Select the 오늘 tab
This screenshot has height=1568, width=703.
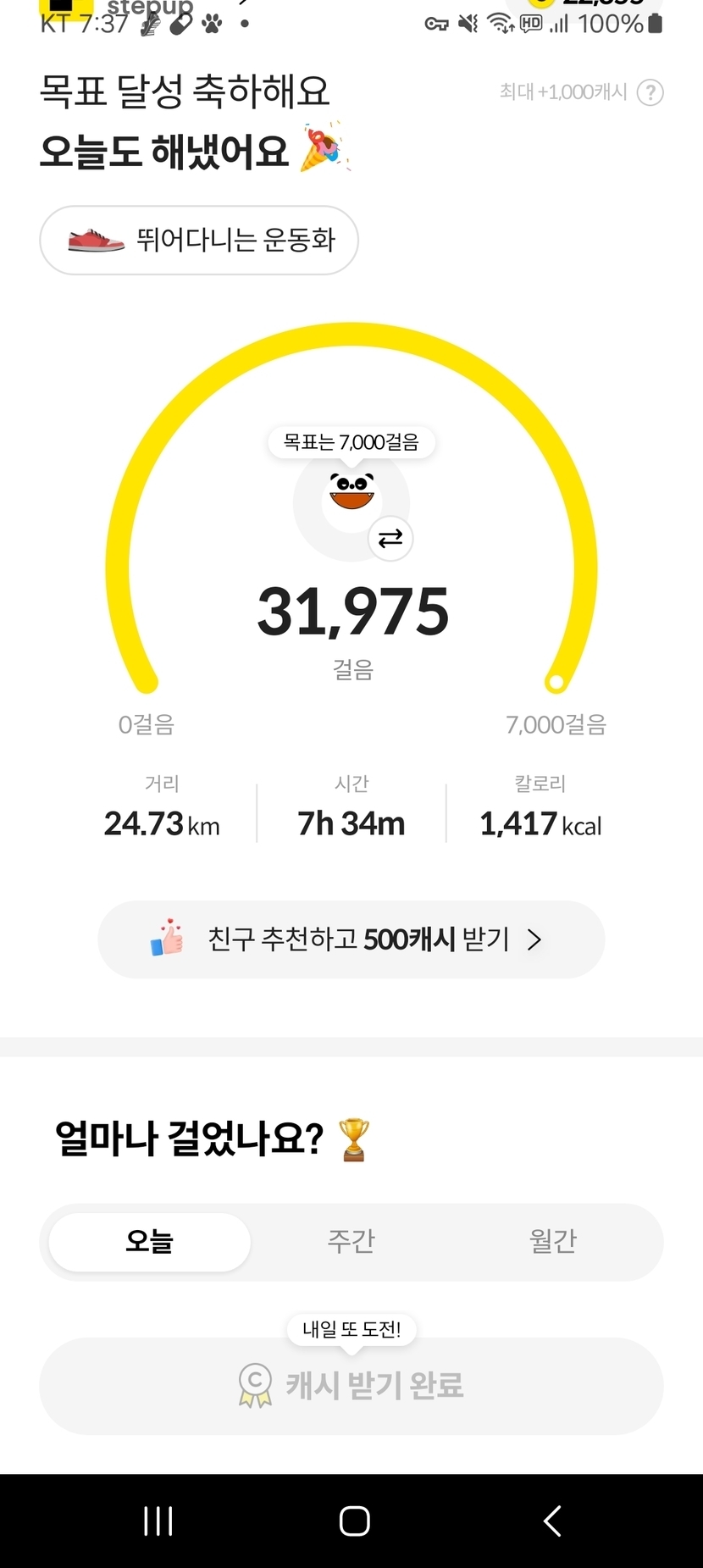[150, 1241]
